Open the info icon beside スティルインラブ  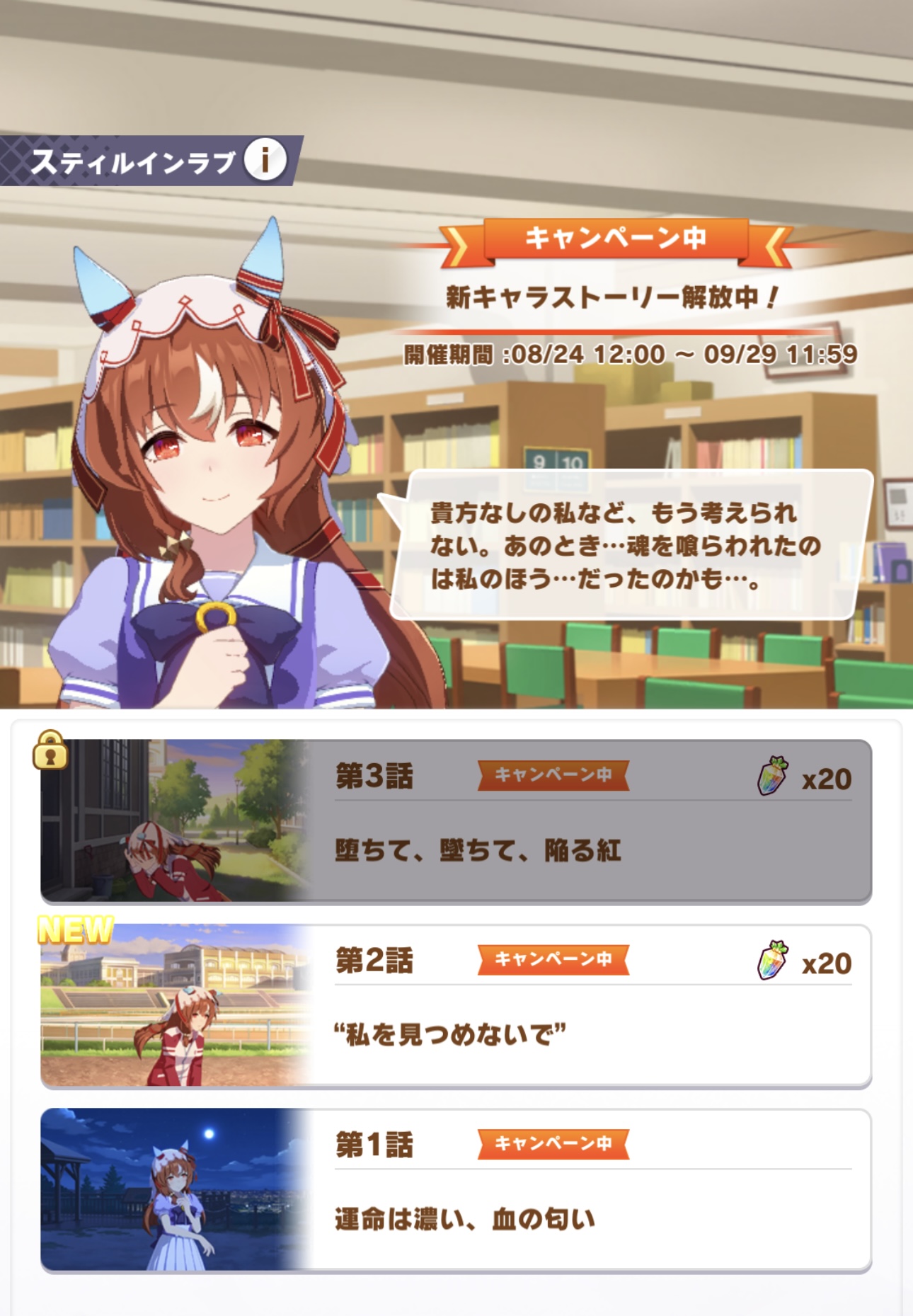pyautogui.click(x=265, y=160)
